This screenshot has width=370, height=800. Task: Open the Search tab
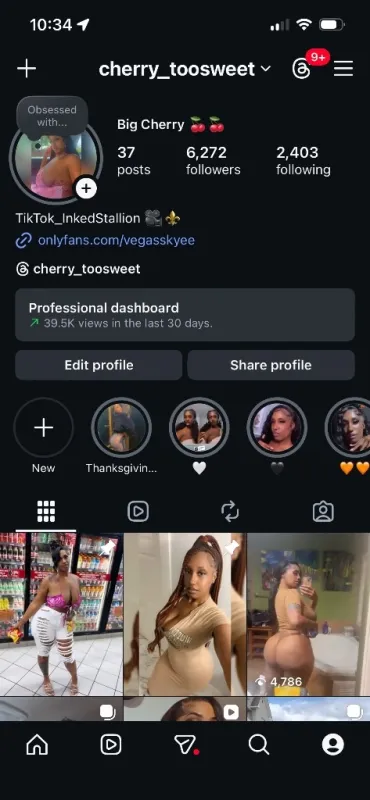[x=259, y=745]
